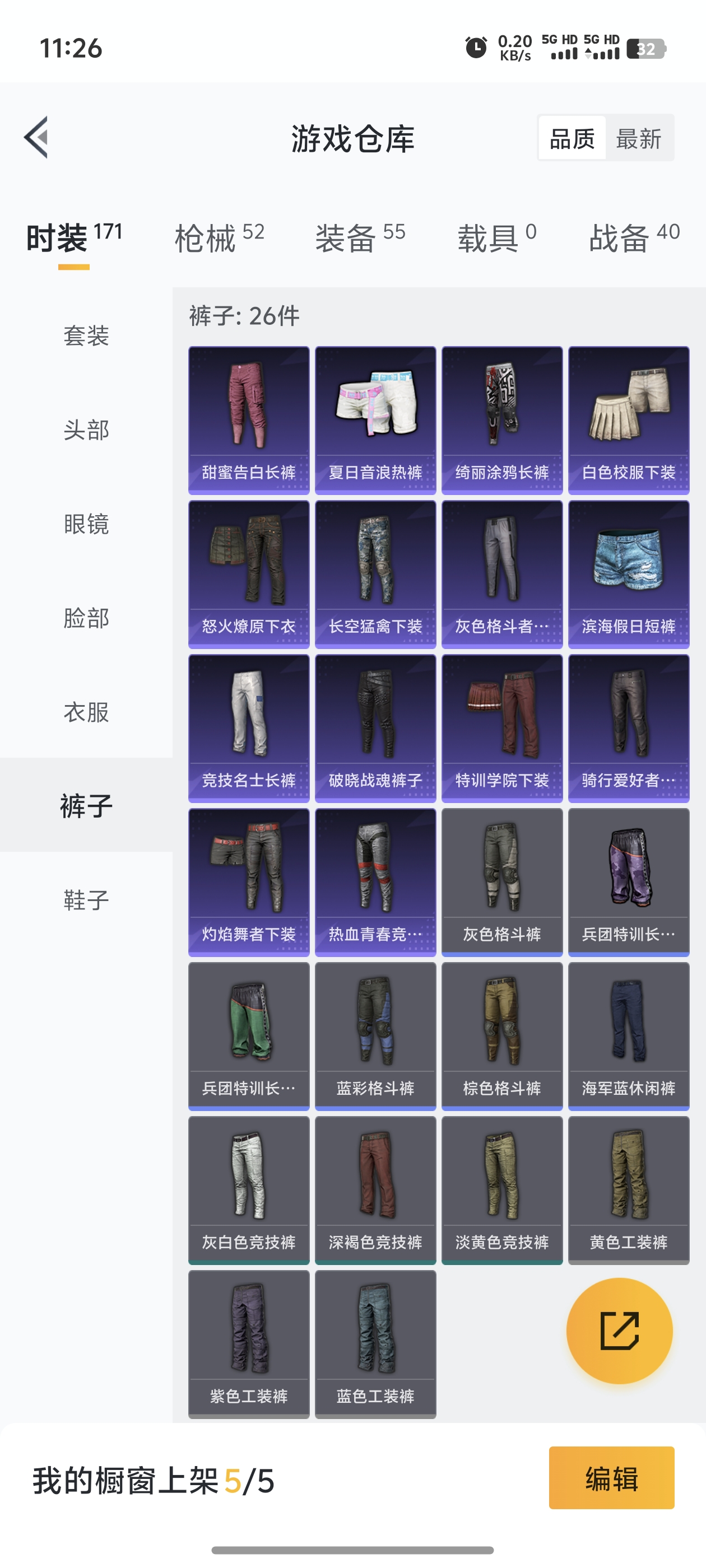This screenshot has height=1568, width=706.
Task: View 滨海假日短裤 item
Action: point(628,574)
